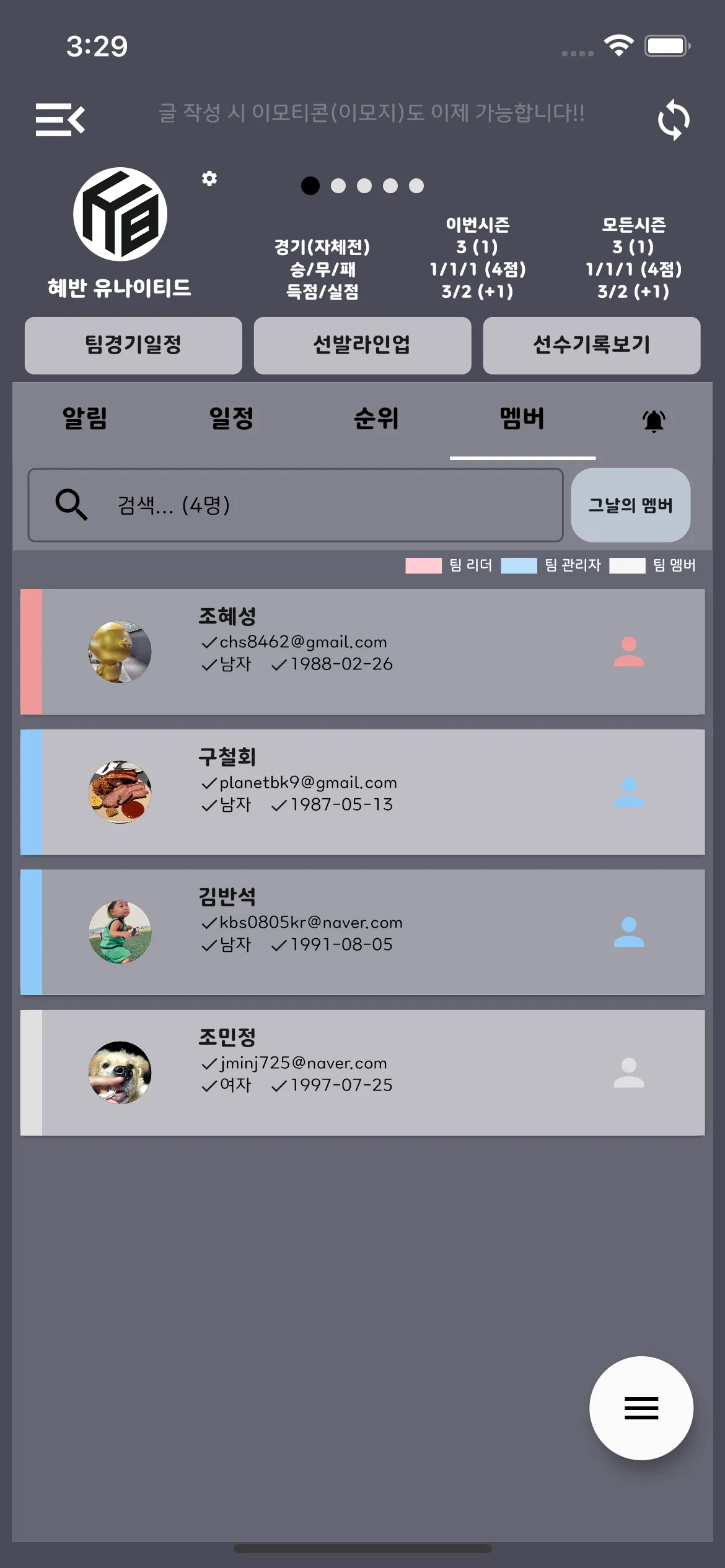Select the 멤버 tab

[x=522, y=419]
